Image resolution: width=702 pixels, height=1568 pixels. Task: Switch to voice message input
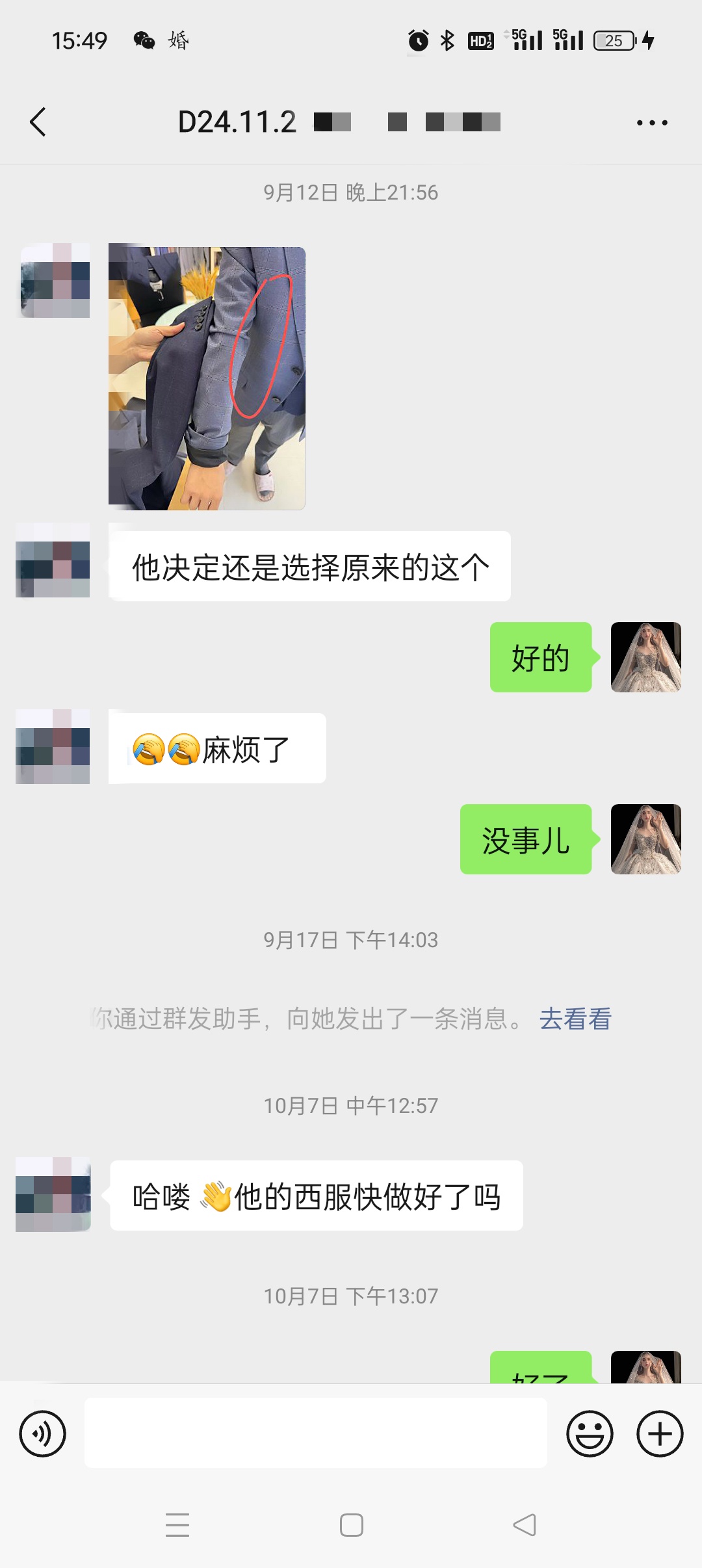pyautogui.click(x=43, y=1433)
